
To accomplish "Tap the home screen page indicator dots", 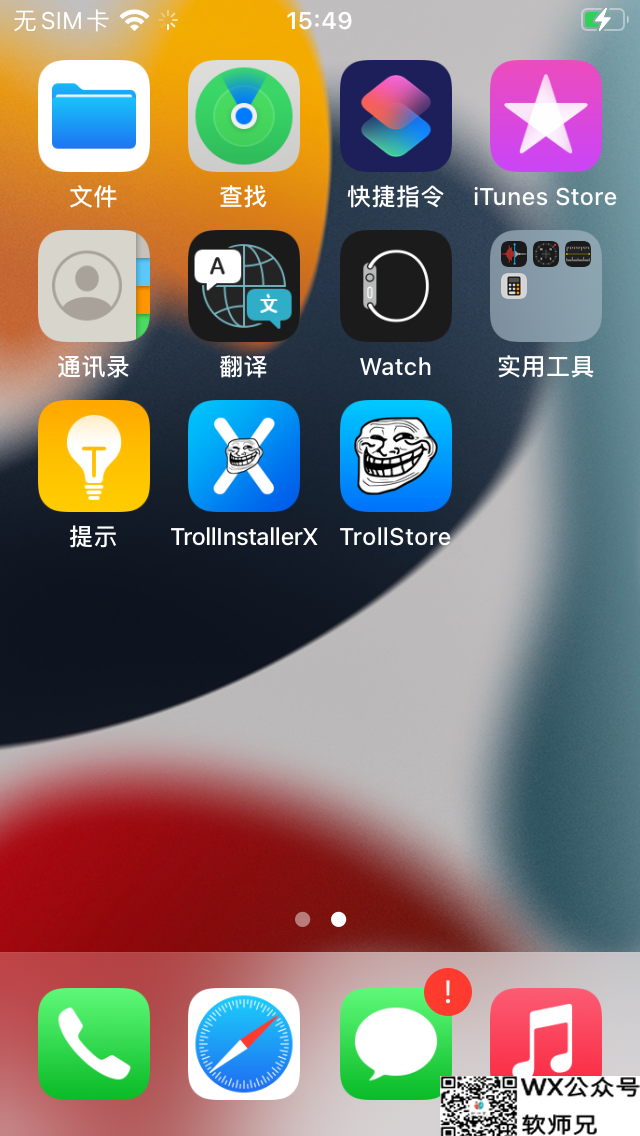I will pyautogui.click(x=320, y=919).
